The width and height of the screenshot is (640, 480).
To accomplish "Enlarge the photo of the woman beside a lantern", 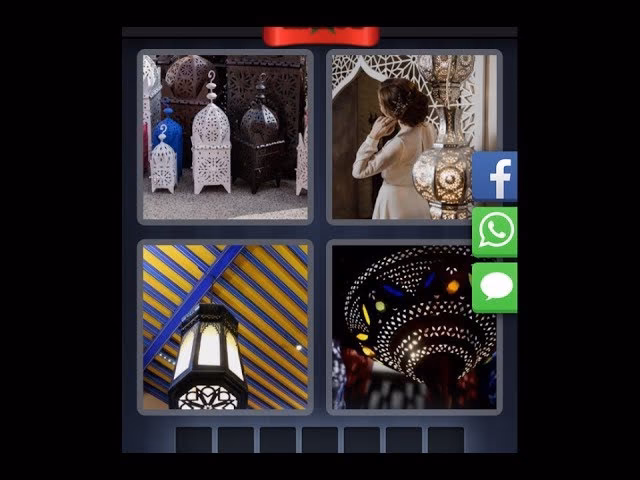I will [402, 137].
